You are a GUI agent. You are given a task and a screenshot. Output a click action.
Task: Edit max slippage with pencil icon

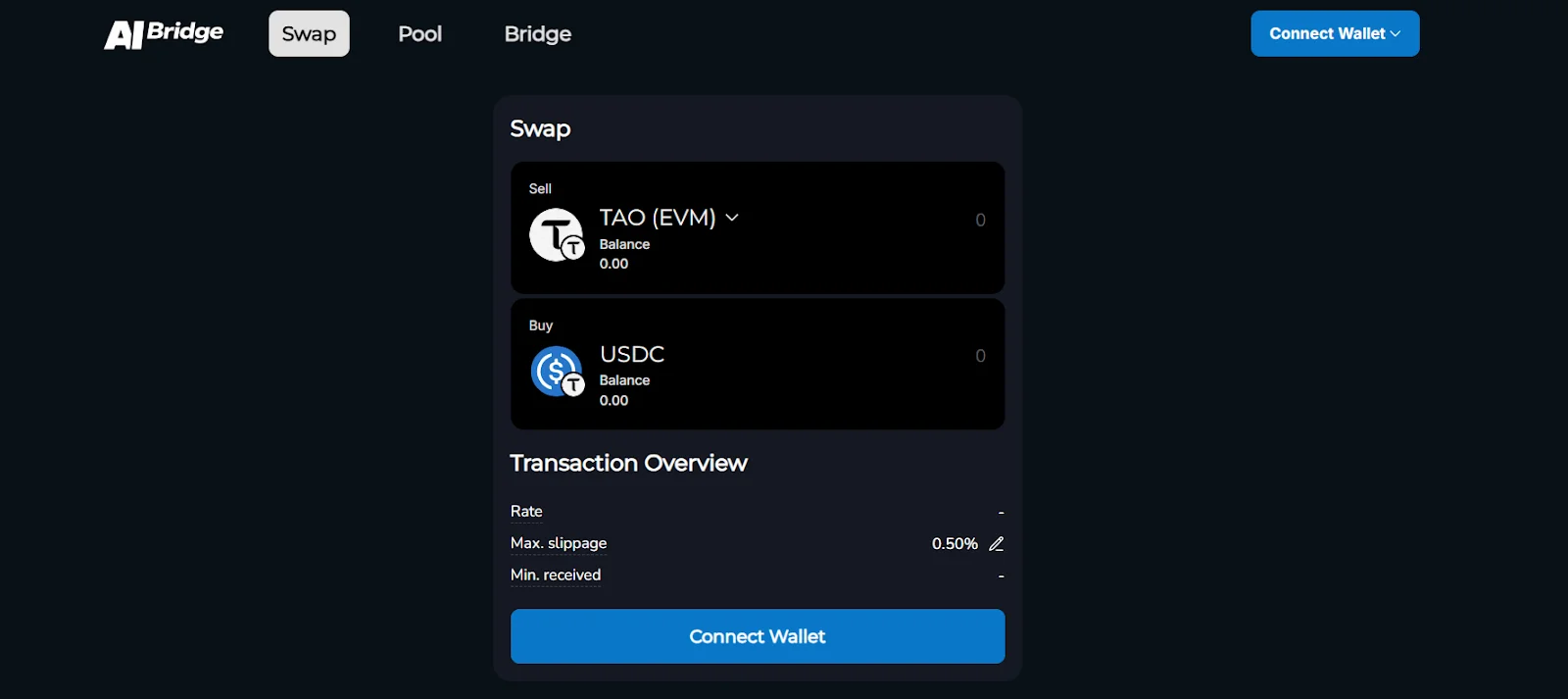[x=996, y=544]
